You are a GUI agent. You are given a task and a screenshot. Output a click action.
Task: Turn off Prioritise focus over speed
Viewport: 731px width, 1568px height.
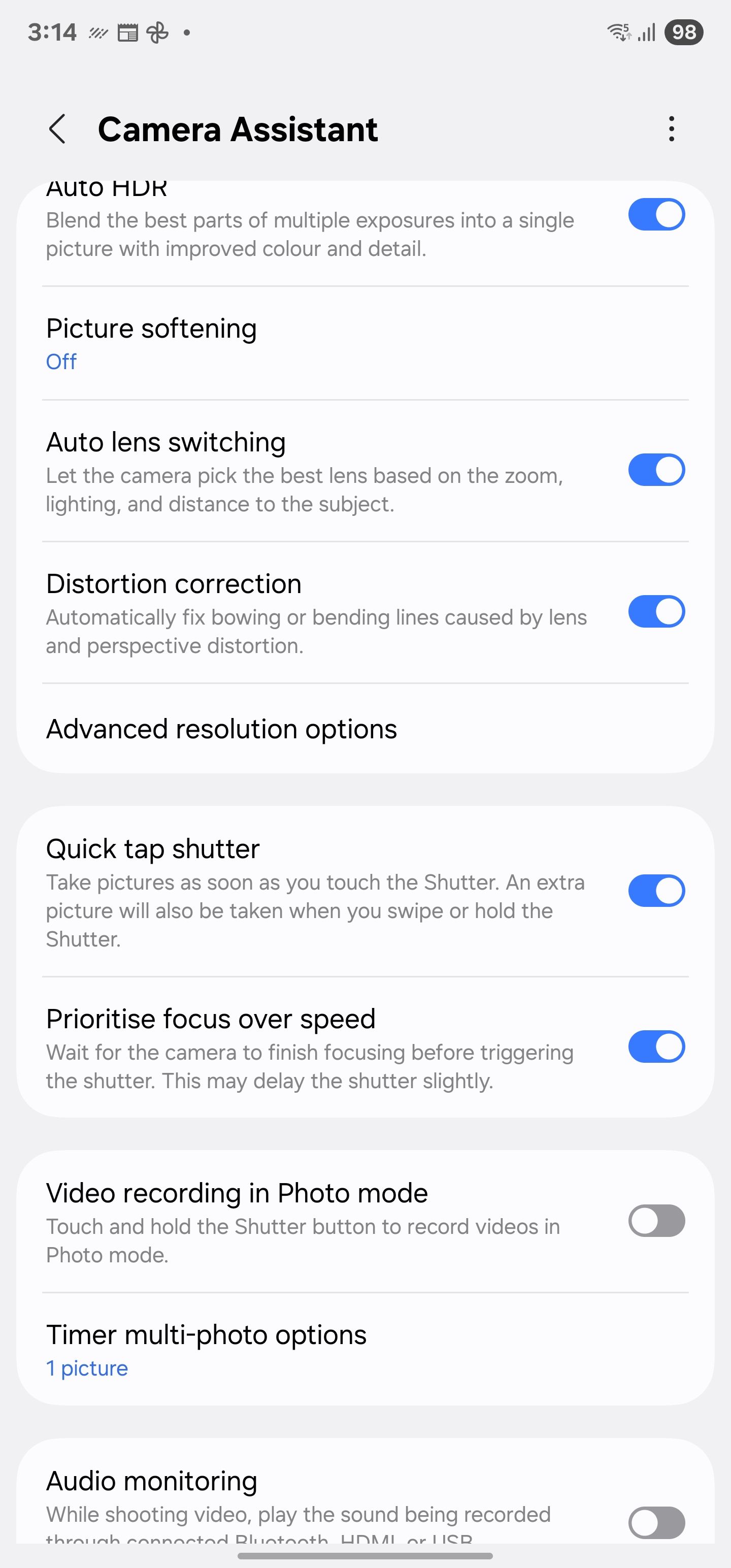click(x=656, y=1047)
